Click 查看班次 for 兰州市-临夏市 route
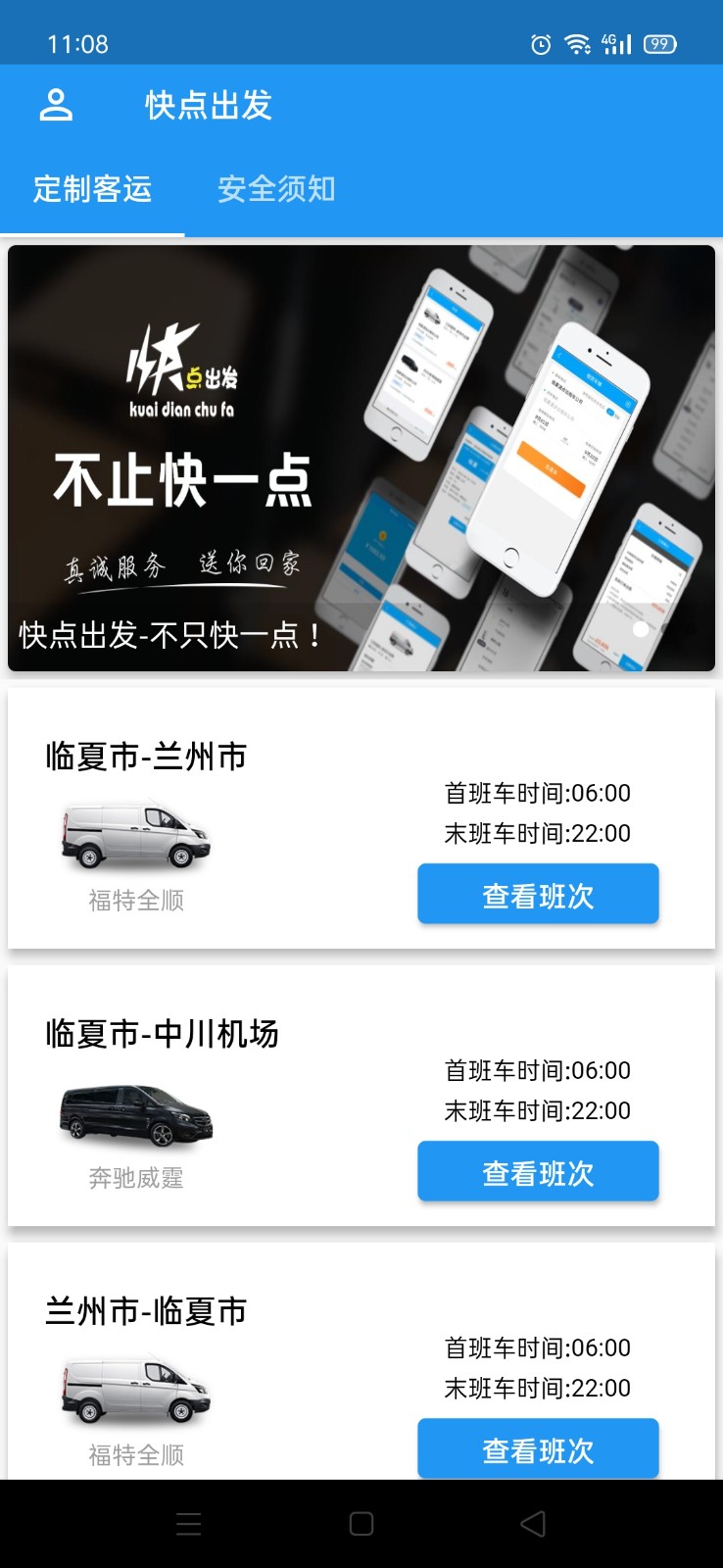Screen dimensions: 723x1568 tap(538, 1447)
